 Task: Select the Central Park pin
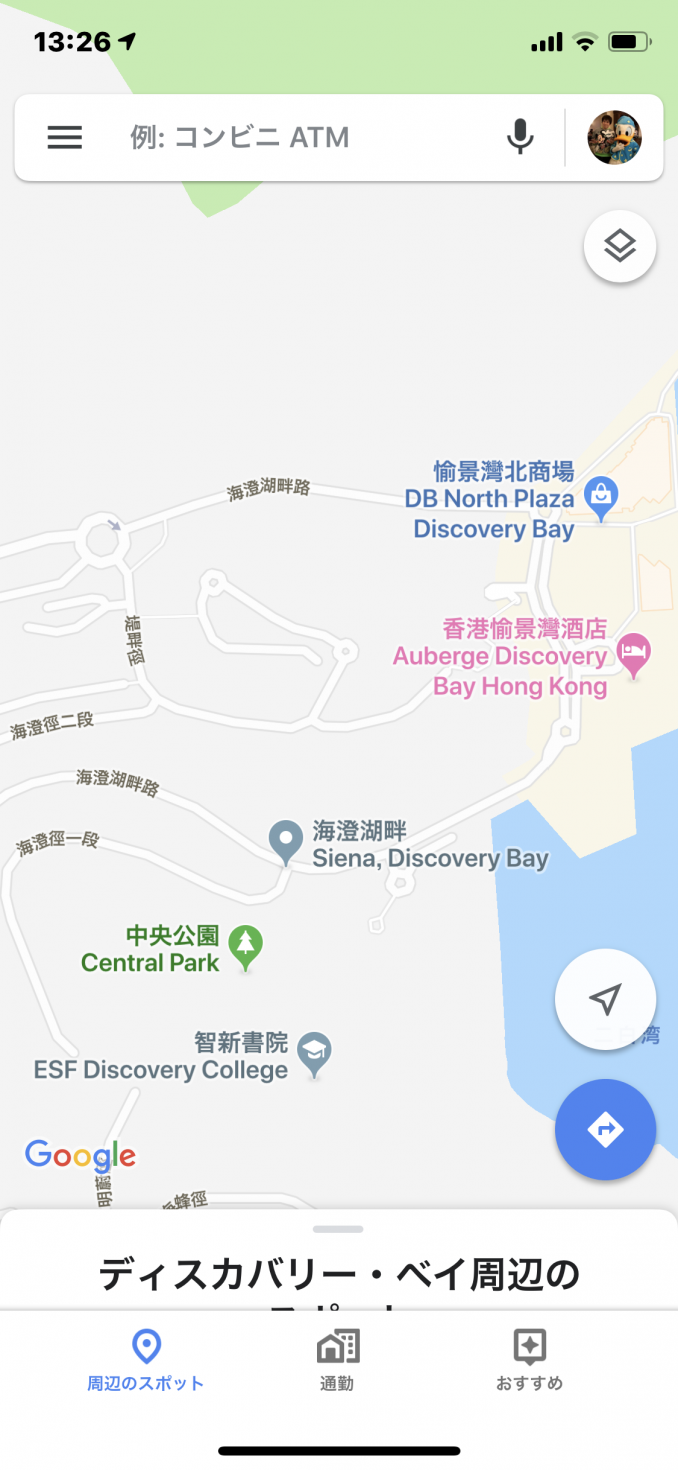click(x=245, y=946)
